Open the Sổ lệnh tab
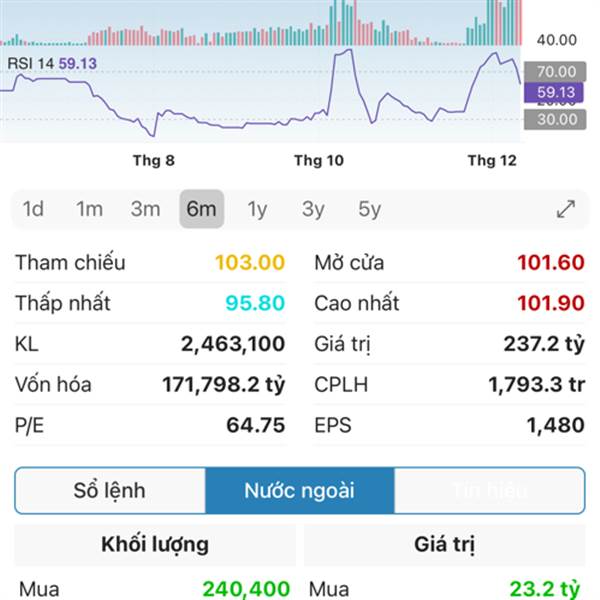Viewport: 600px width, 600px height. (x=110, y=491)
